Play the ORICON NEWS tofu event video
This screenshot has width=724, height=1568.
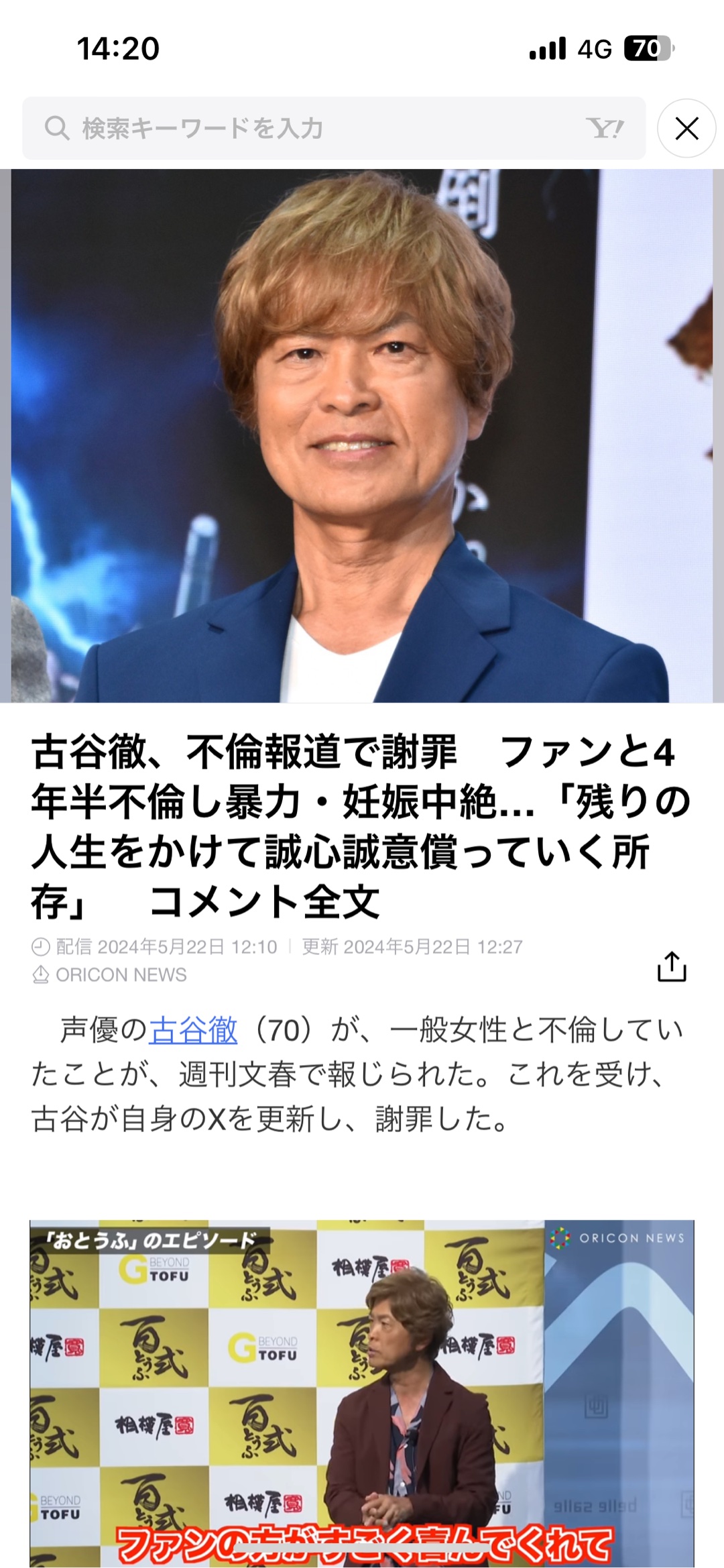point(362,1394)
